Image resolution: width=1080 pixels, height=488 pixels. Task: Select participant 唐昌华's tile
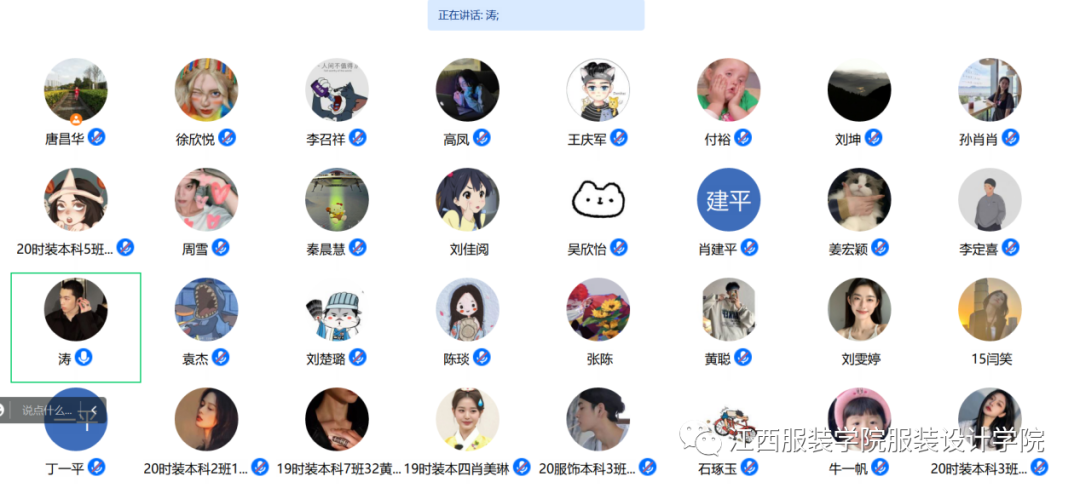(75, 91)
